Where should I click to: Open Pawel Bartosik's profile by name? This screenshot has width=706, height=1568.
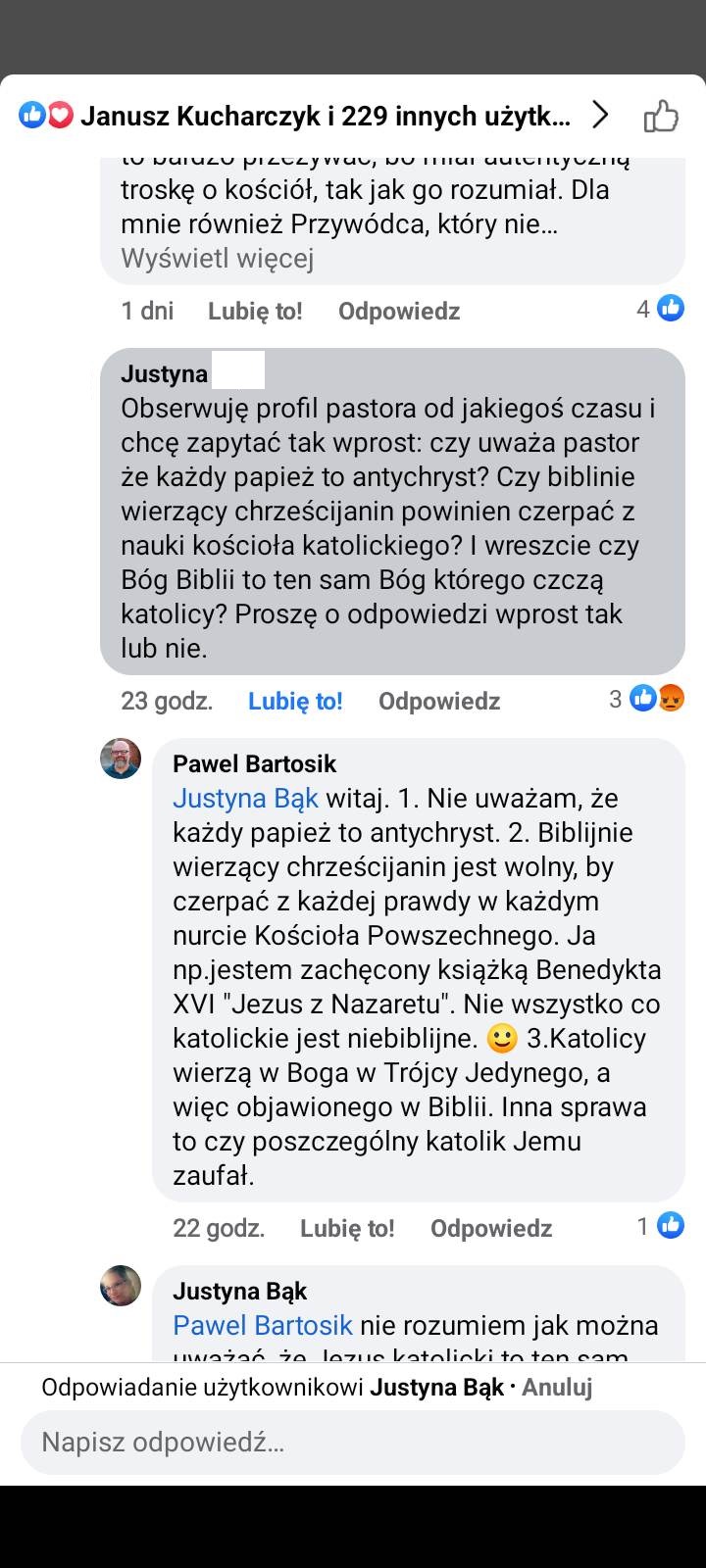(254, 763)
